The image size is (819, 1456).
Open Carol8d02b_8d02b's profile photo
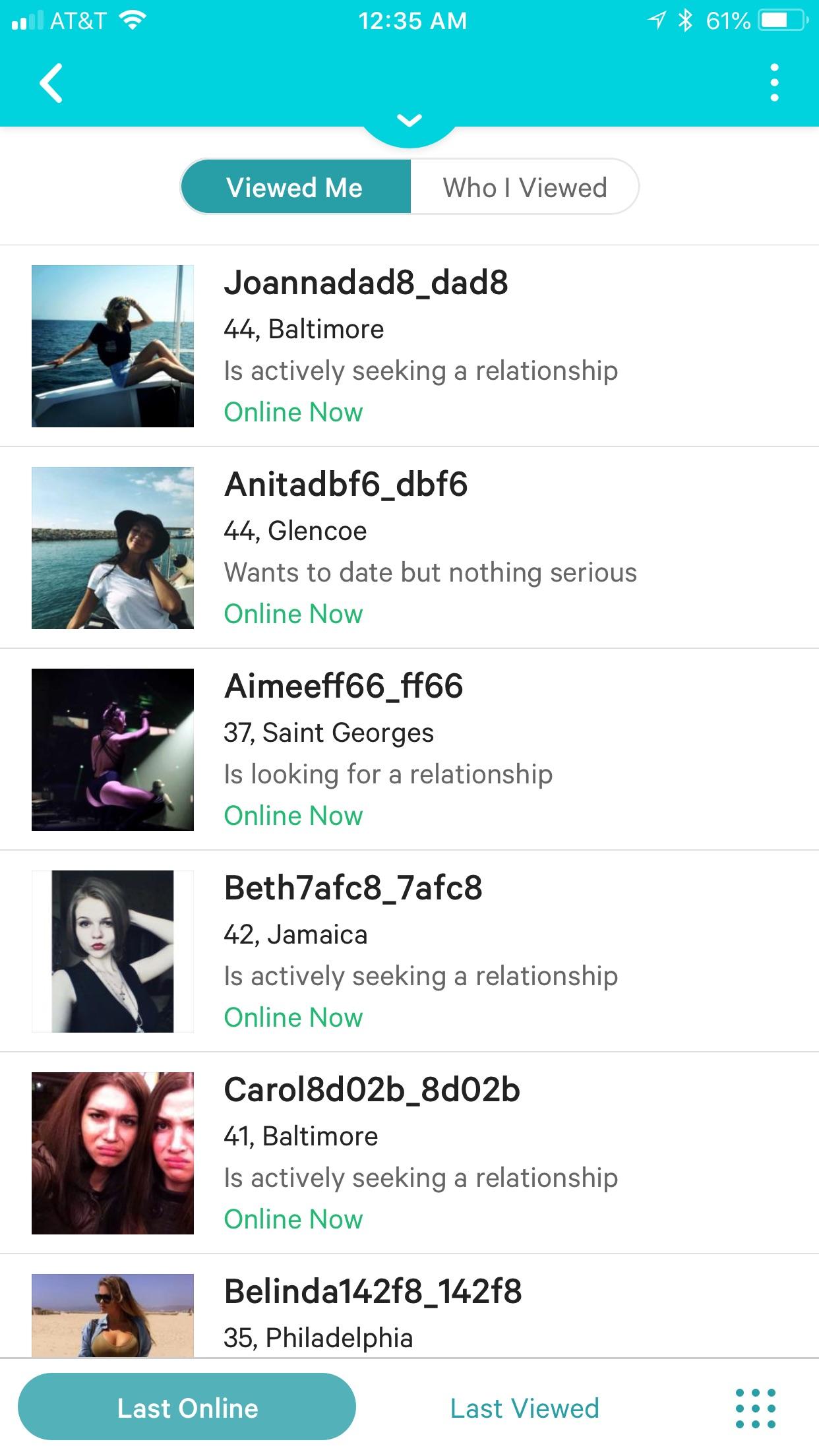pos(112,1154)
